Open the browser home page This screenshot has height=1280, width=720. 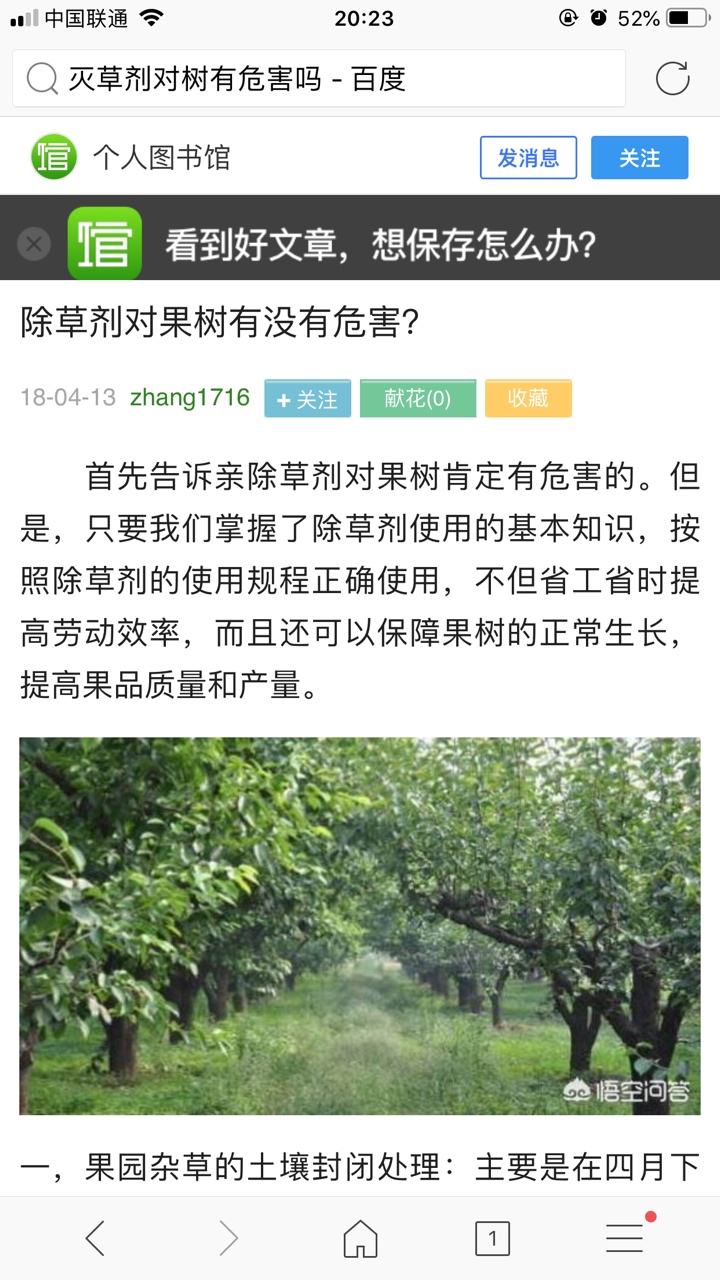pyautogui.click(x=360, y=1239)
